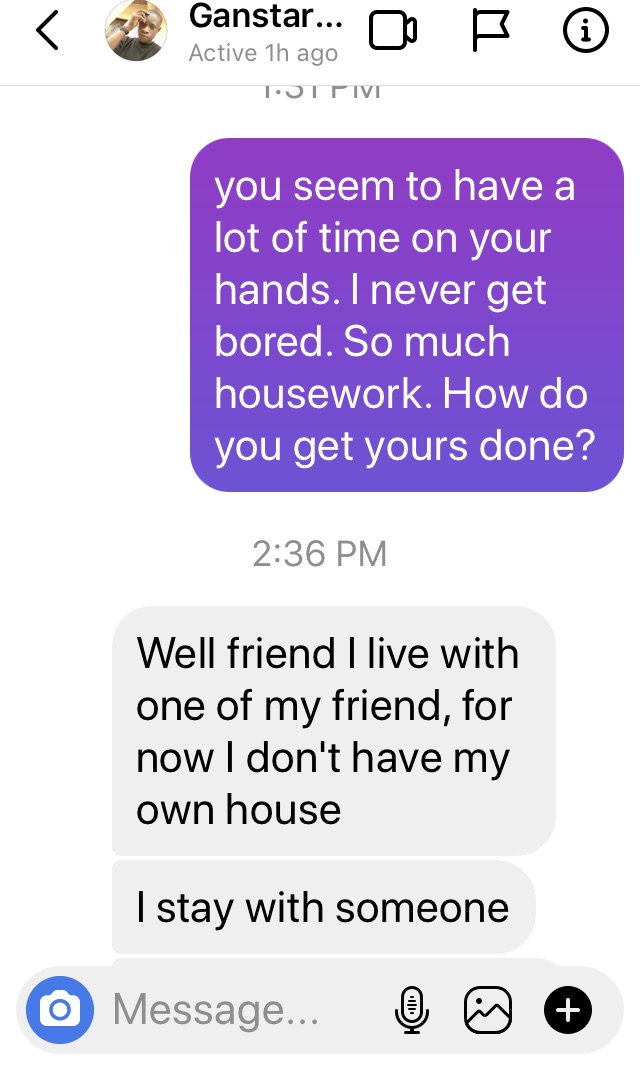This screenshot has height=1070, width=640.
Task: Open conversation details info
Action: point(586,32)
